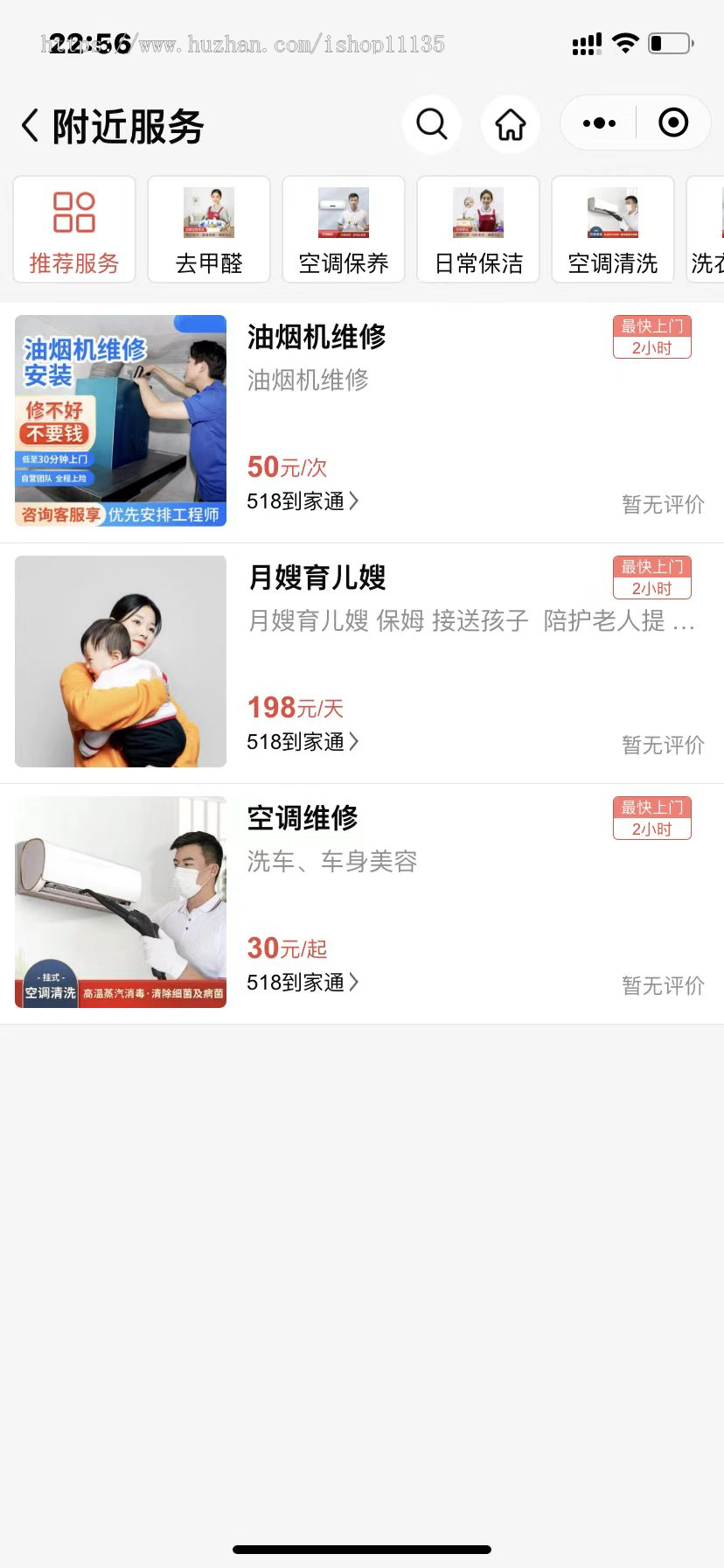Select the 日常保洁 category
Viewport: 724px width, 1568px height.
(x=478, y=230)
